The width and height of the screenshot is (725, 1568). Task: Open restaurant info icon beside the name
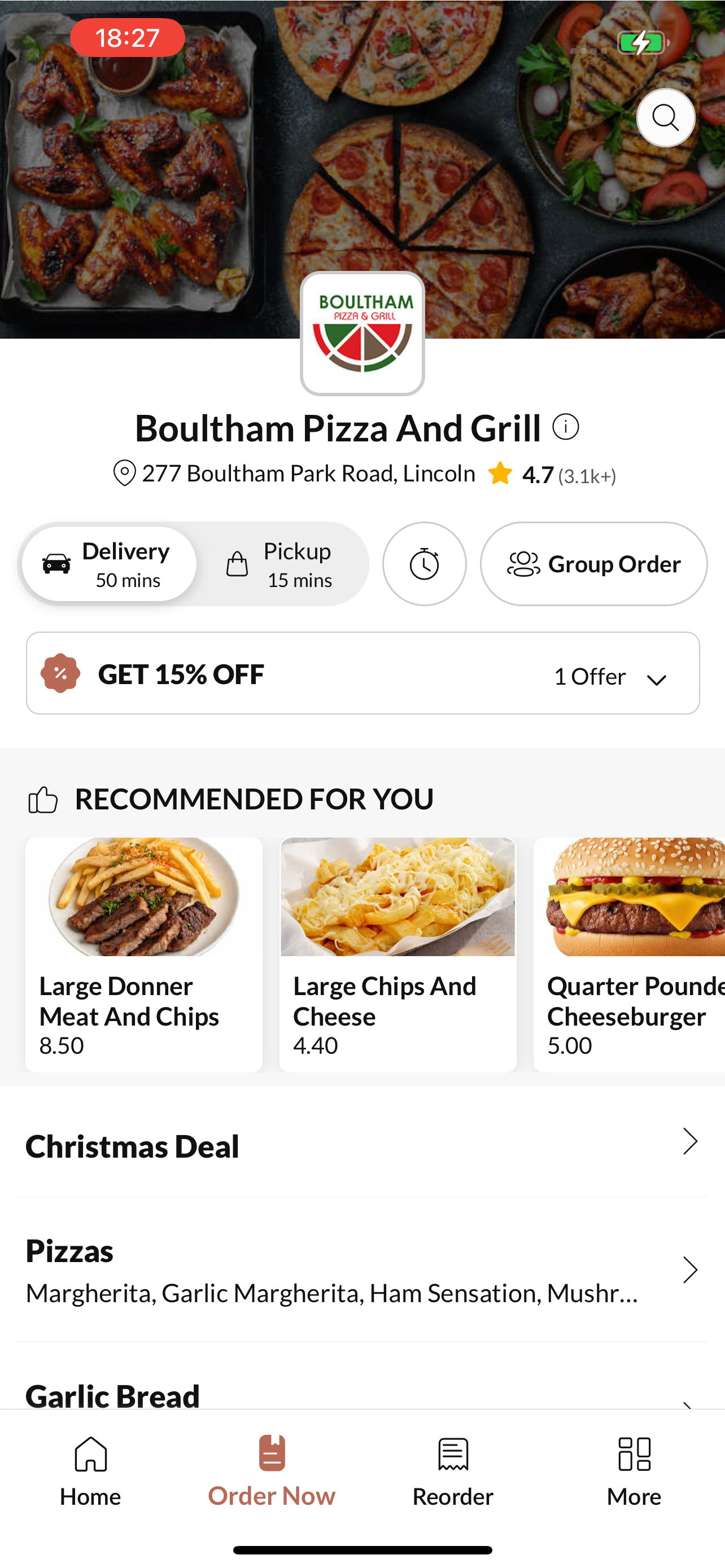pos(566,427)
